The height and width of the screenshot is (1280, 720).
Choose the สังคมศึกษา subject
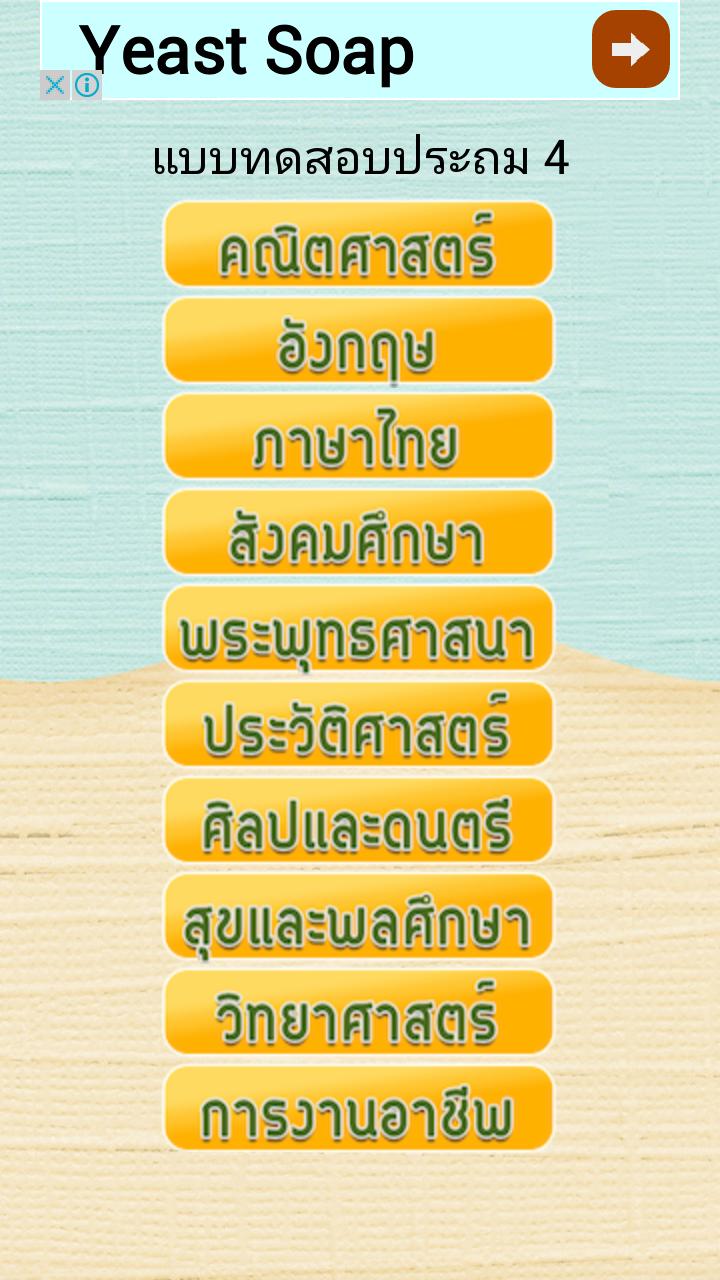[x=358, y=532]
